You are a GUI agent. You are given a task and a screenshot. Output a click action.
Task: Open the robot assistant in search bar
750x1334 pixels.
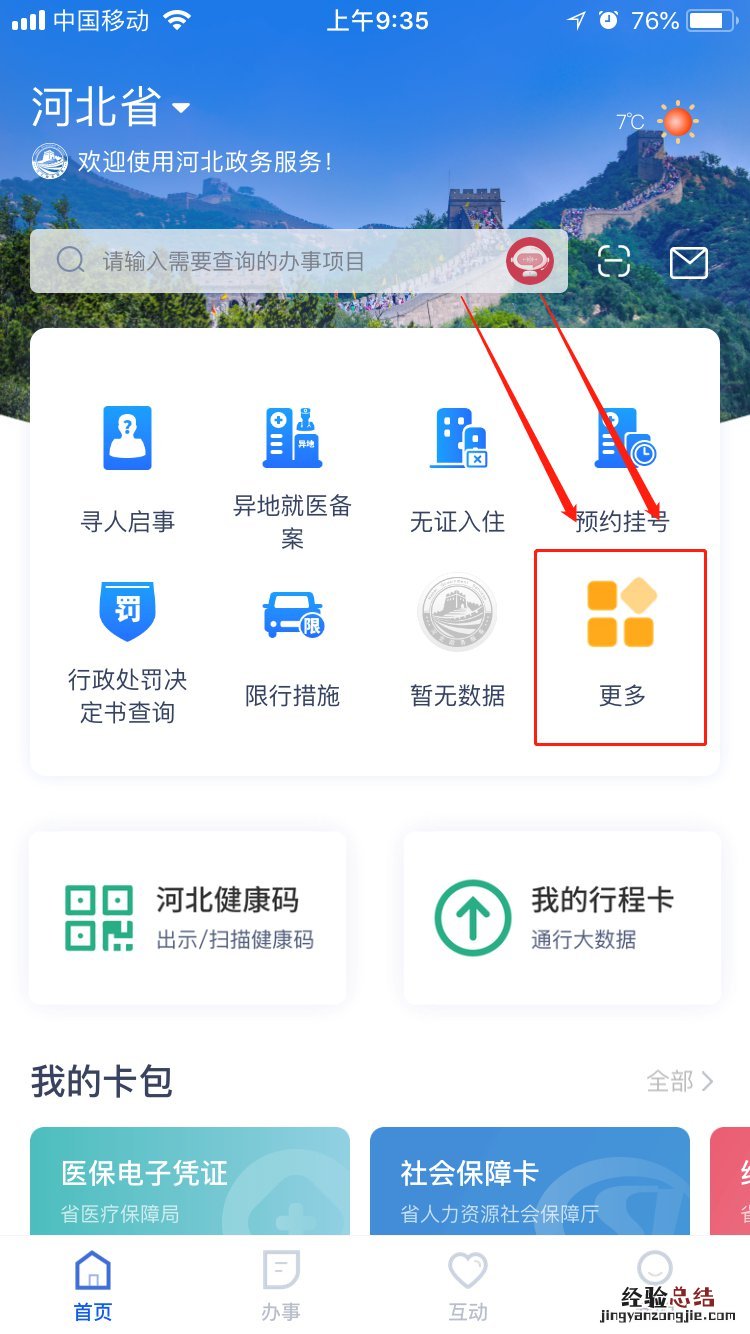(x=530, y=262)
